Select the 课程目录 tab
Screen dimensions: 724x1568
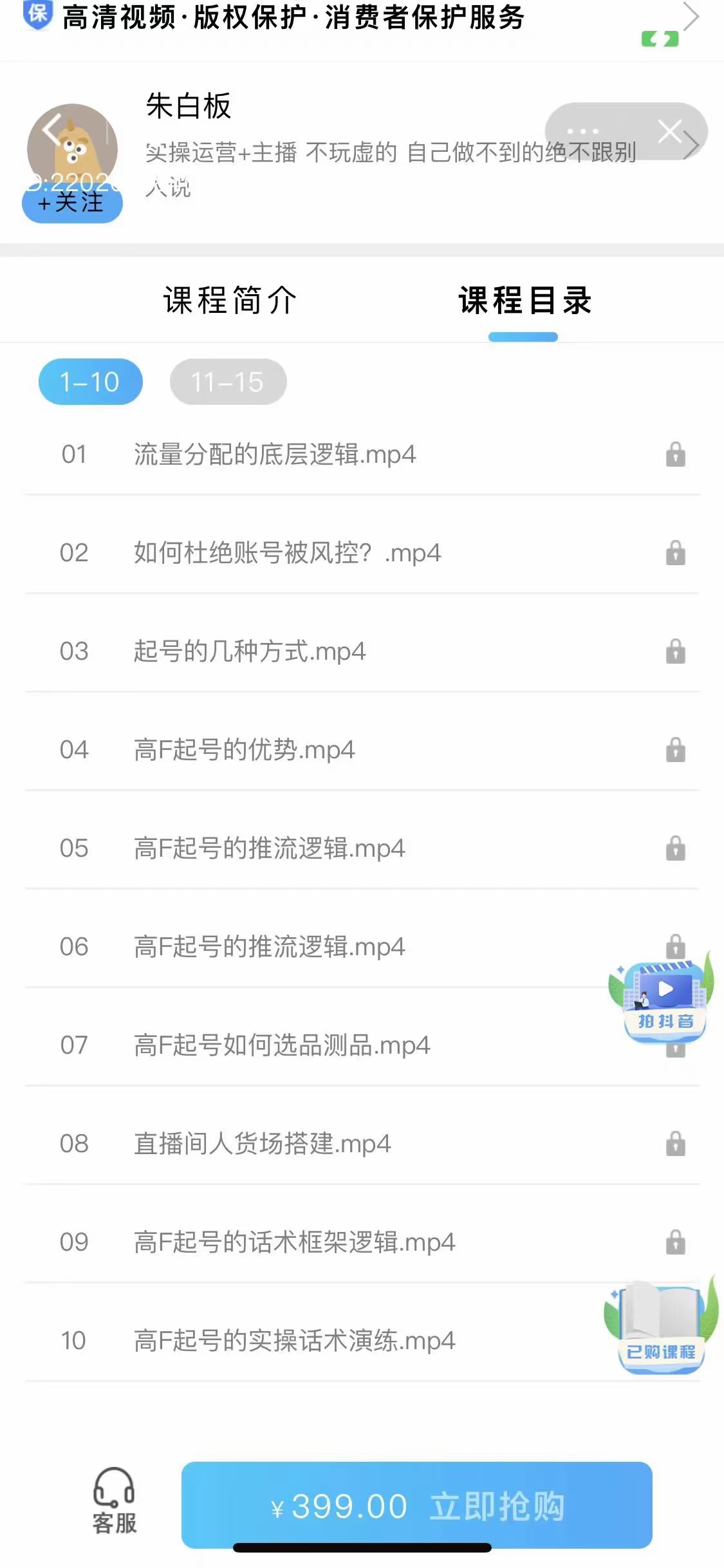tap(524, 301)
